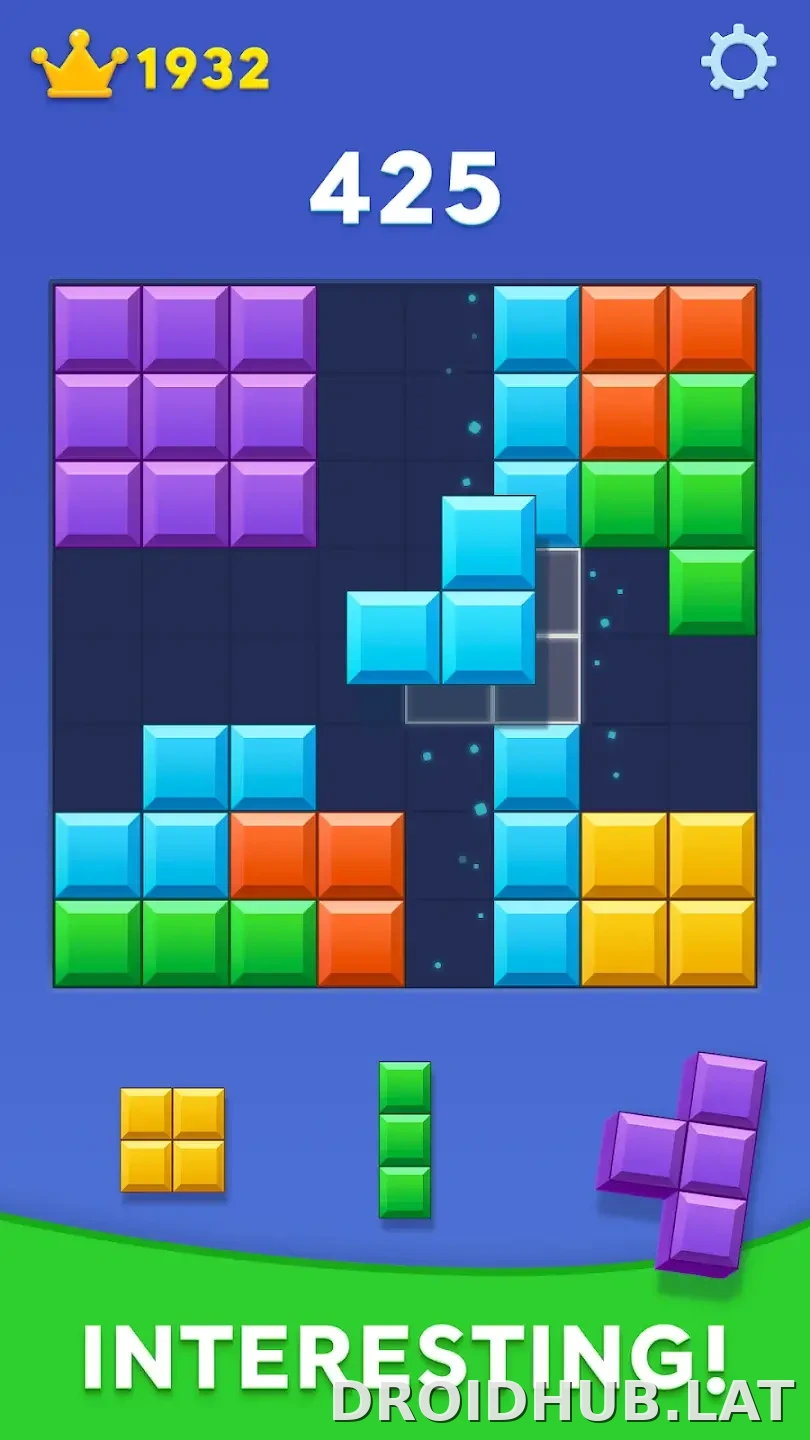Select the green vertical bar piece
The height and width of the screenshot is (1440, 810).
click(405, 1140)
